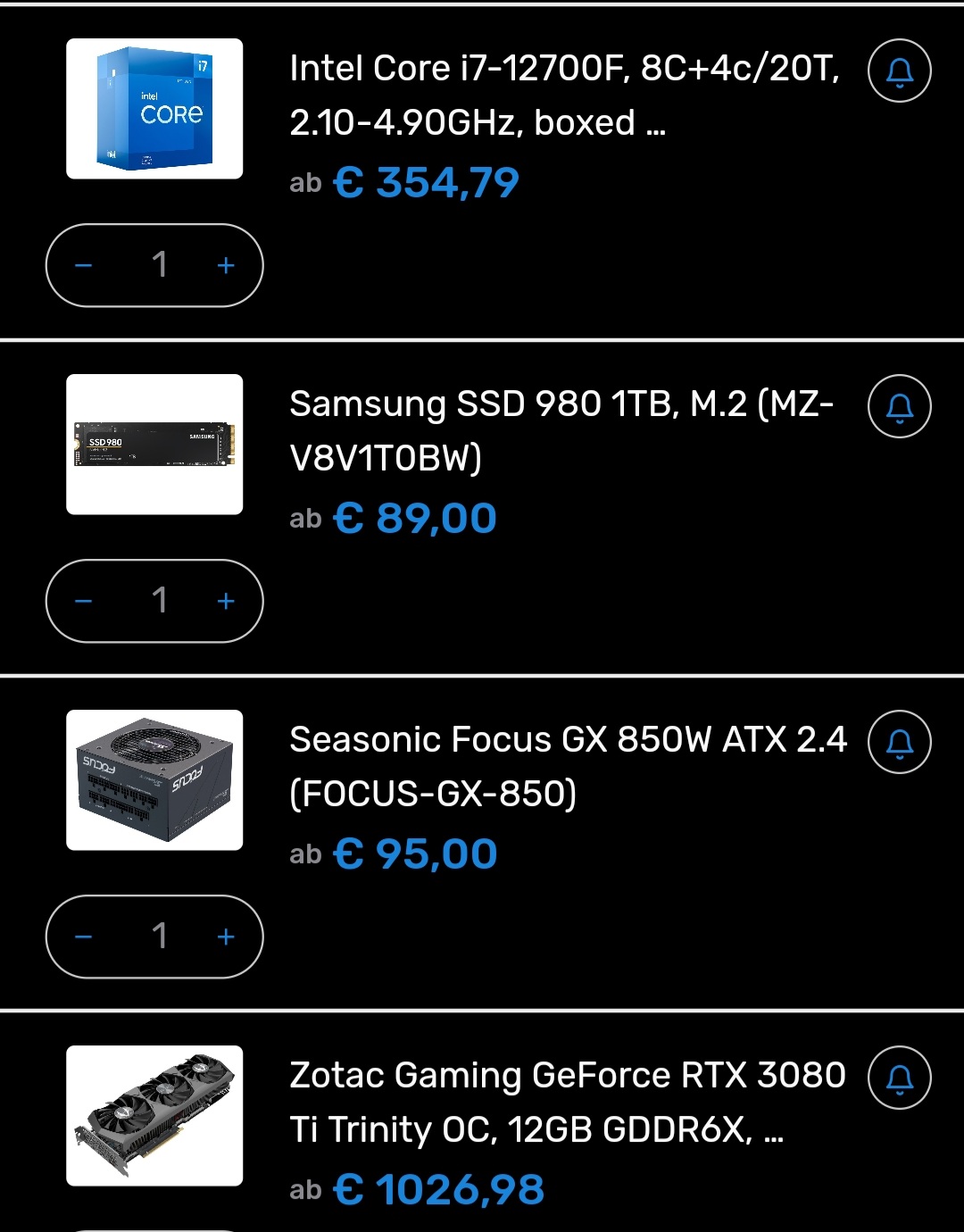Increase Samsung SSD 980 quantity
The image size is (964, 1232).
pos(226,602)
